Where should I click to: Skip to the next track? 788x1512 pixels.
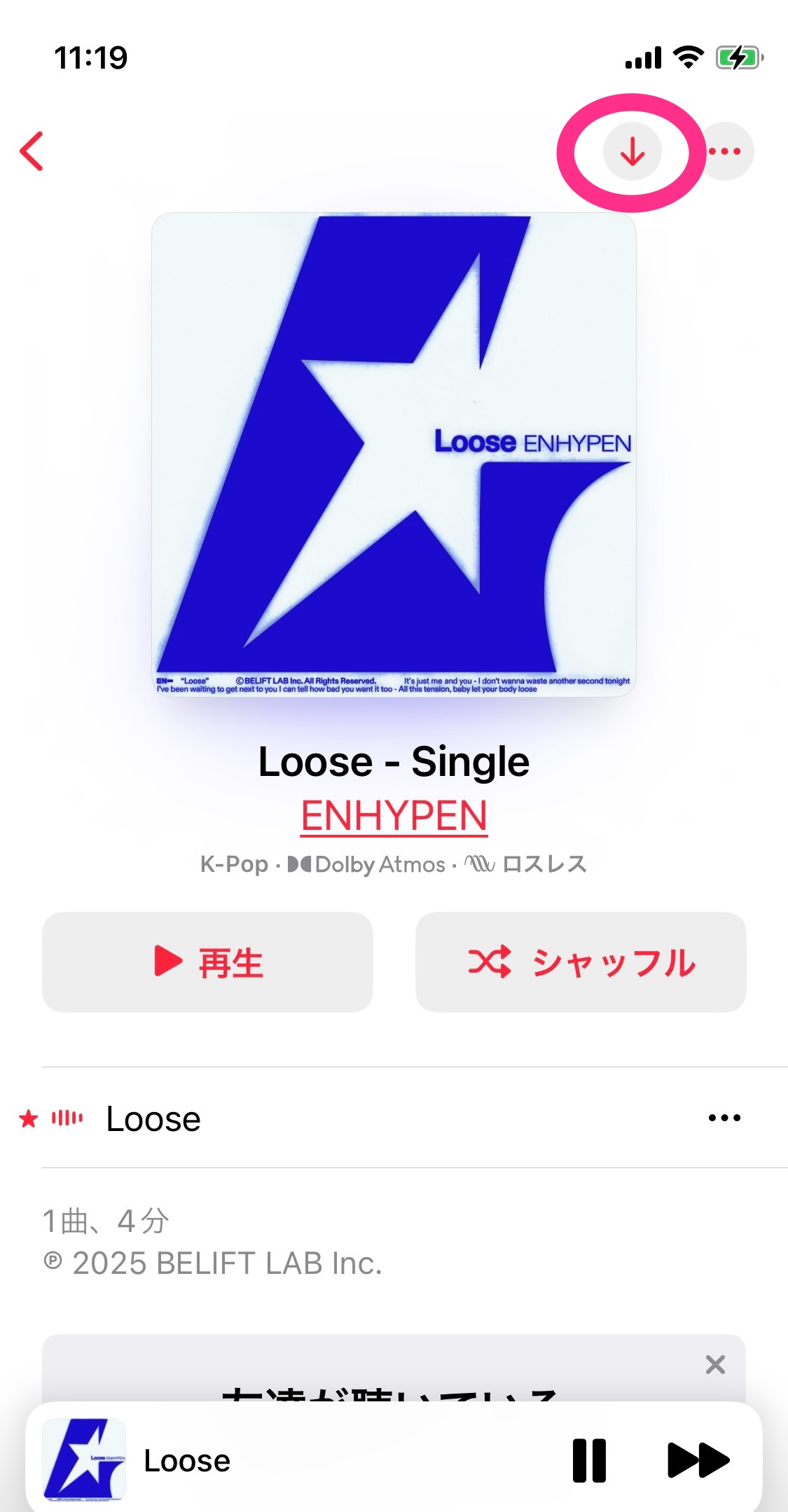[x=698, y=1460]
